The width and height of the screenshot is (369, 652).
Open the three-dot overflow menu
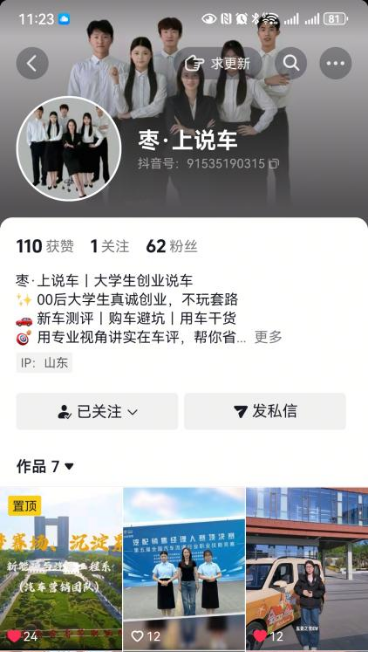click(x=336, y=63)
